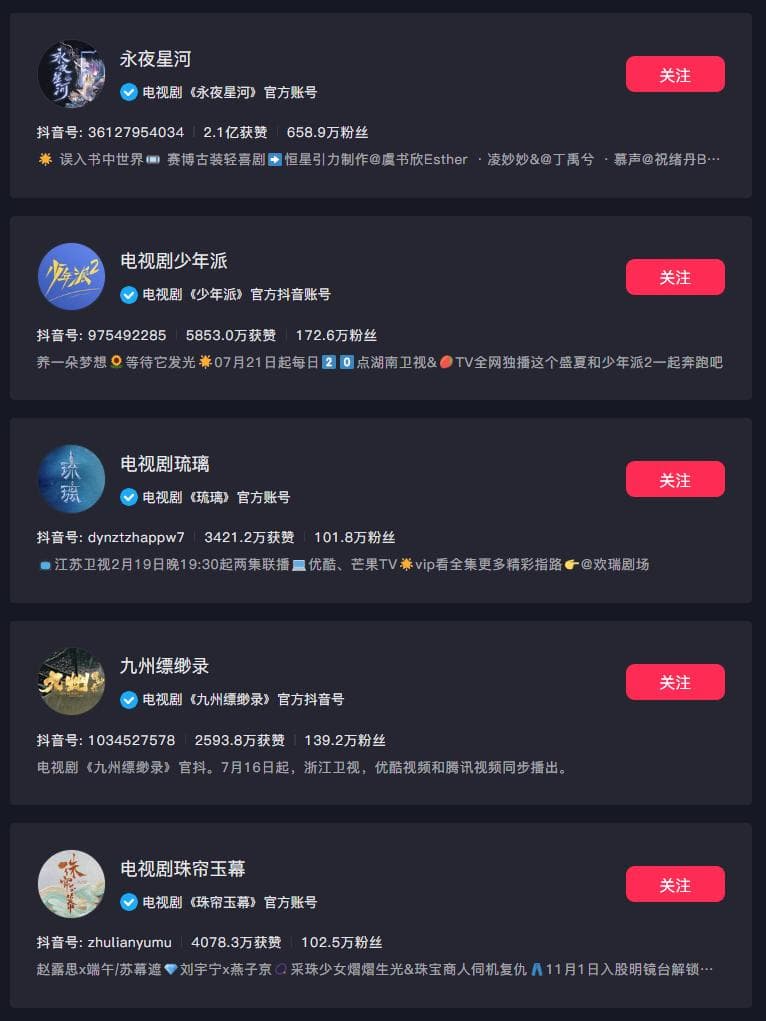Open the 九州缥缈录 profile card

[x=165, y=666]
